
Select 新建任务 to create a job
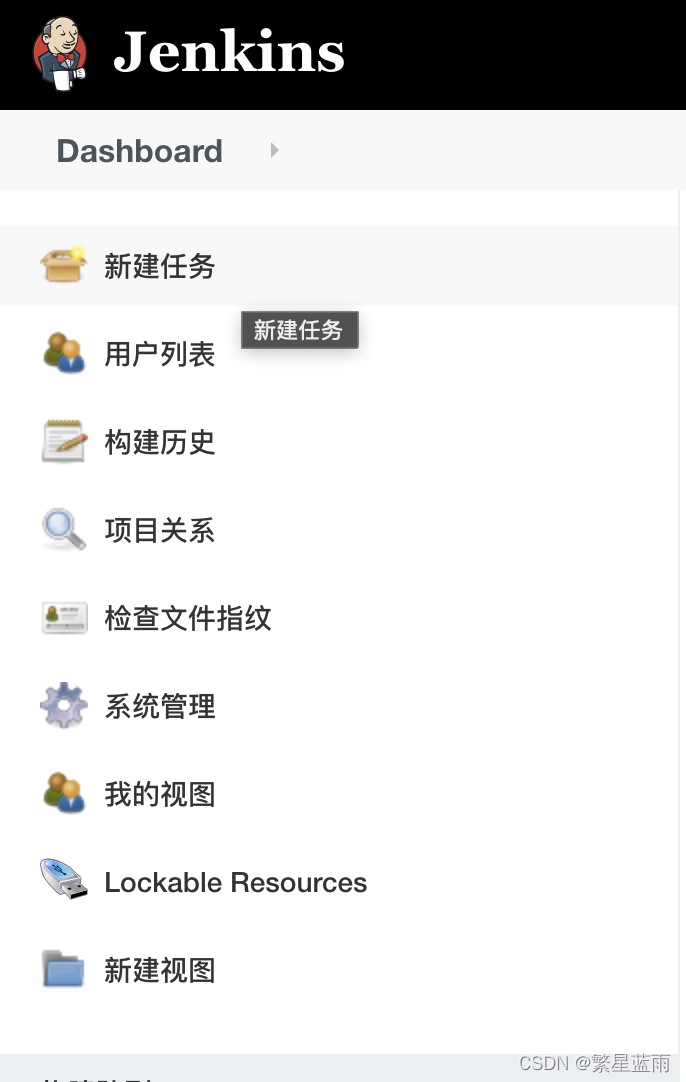(159, 267)
